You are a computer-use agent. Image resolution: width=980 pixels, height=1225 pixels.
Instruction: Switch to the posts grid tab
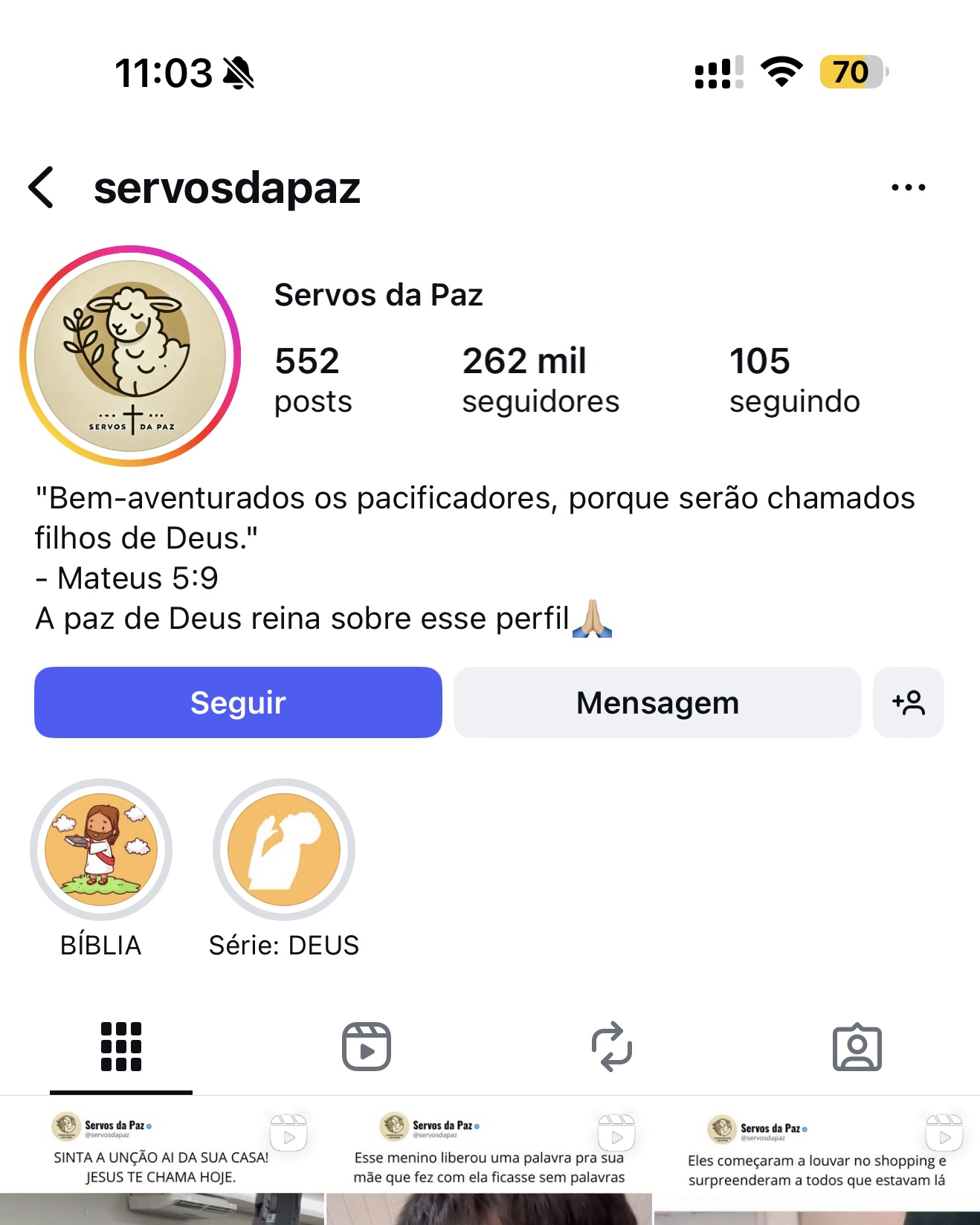pyautogui.click(x=121, y=1047)
